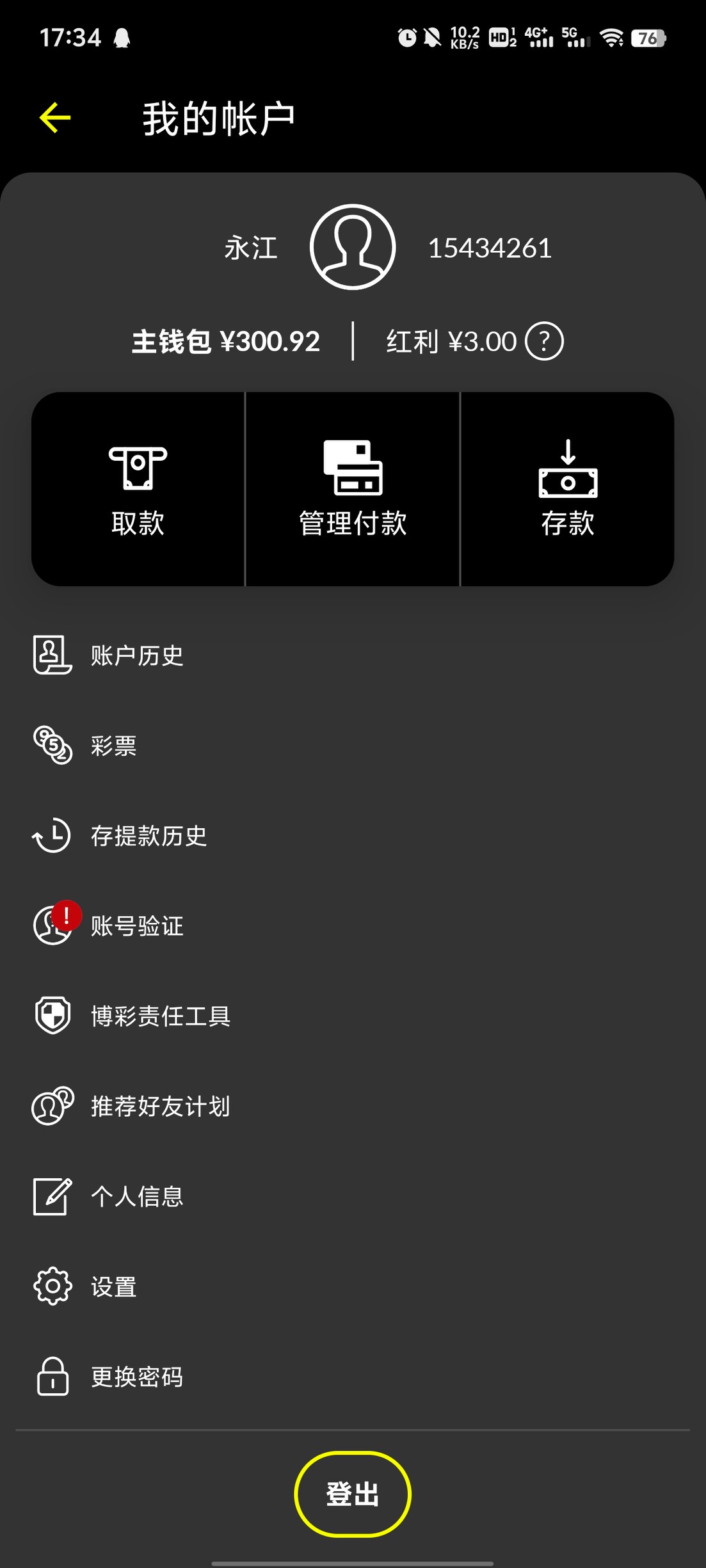This screenshot has height=1568, width=706.
Task: Open 博彩责任工具
Action: 353,1016
